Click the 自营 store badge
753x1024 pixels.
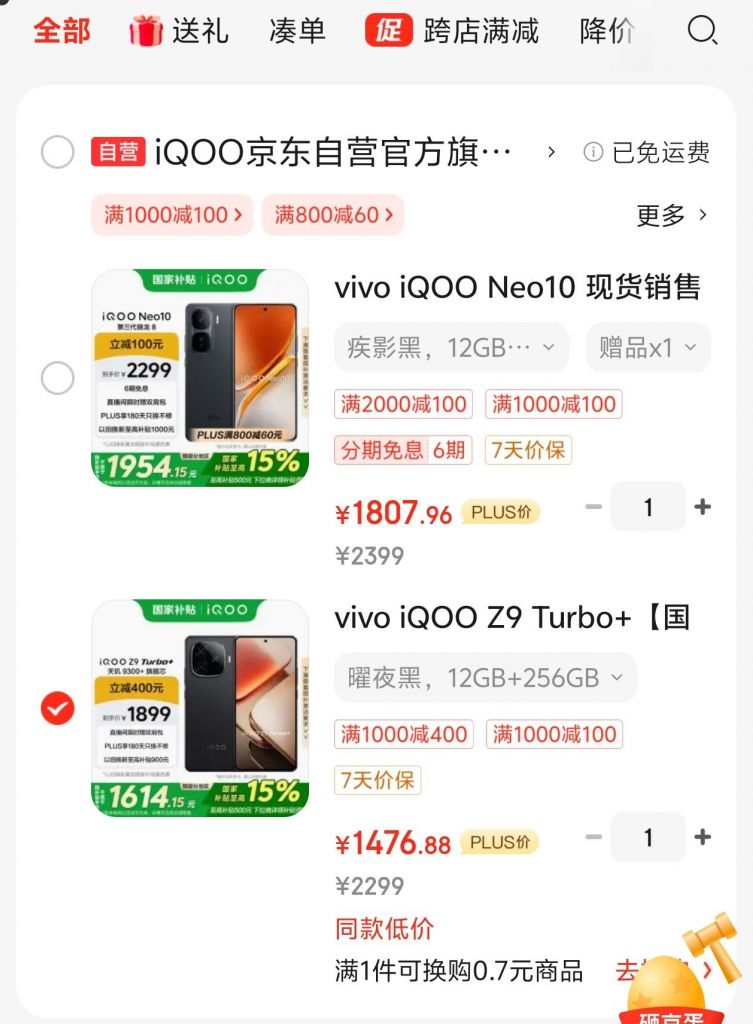(118, 151)
